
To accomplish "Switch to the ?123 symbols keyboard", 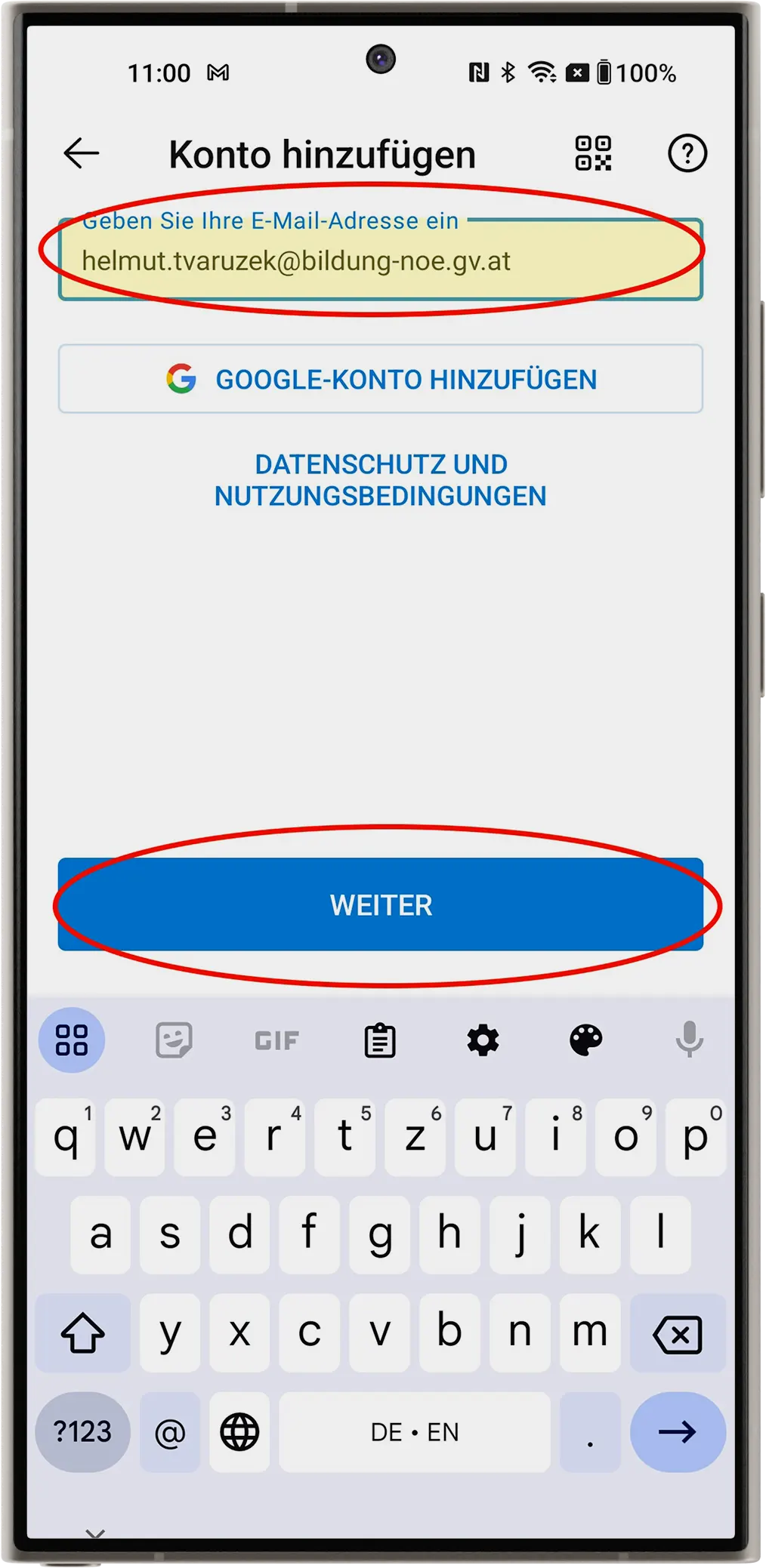I will tap(82, 1432).
